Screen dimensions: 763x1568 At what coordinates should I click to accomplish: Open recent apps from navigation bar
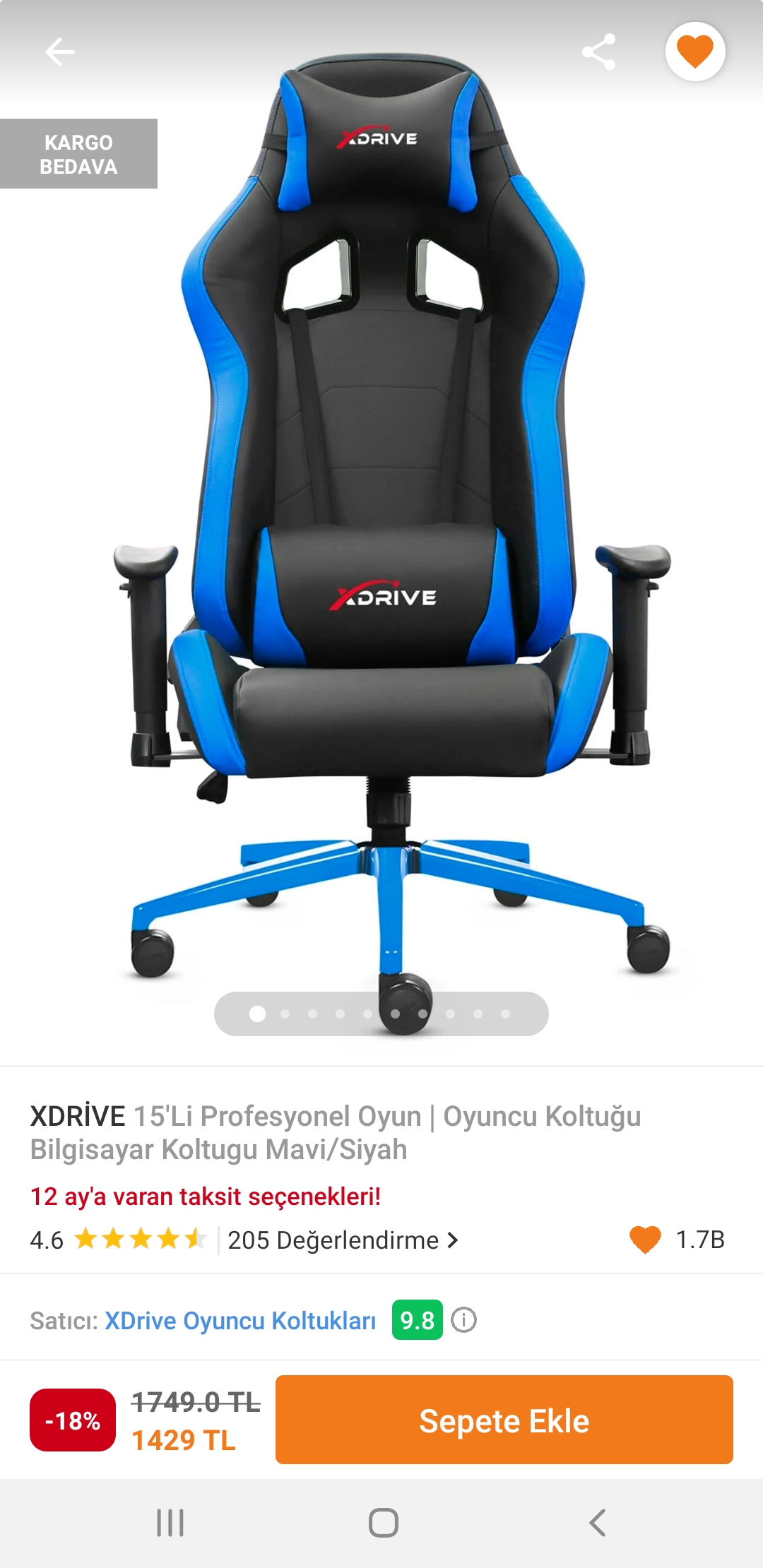(170, 1523)
